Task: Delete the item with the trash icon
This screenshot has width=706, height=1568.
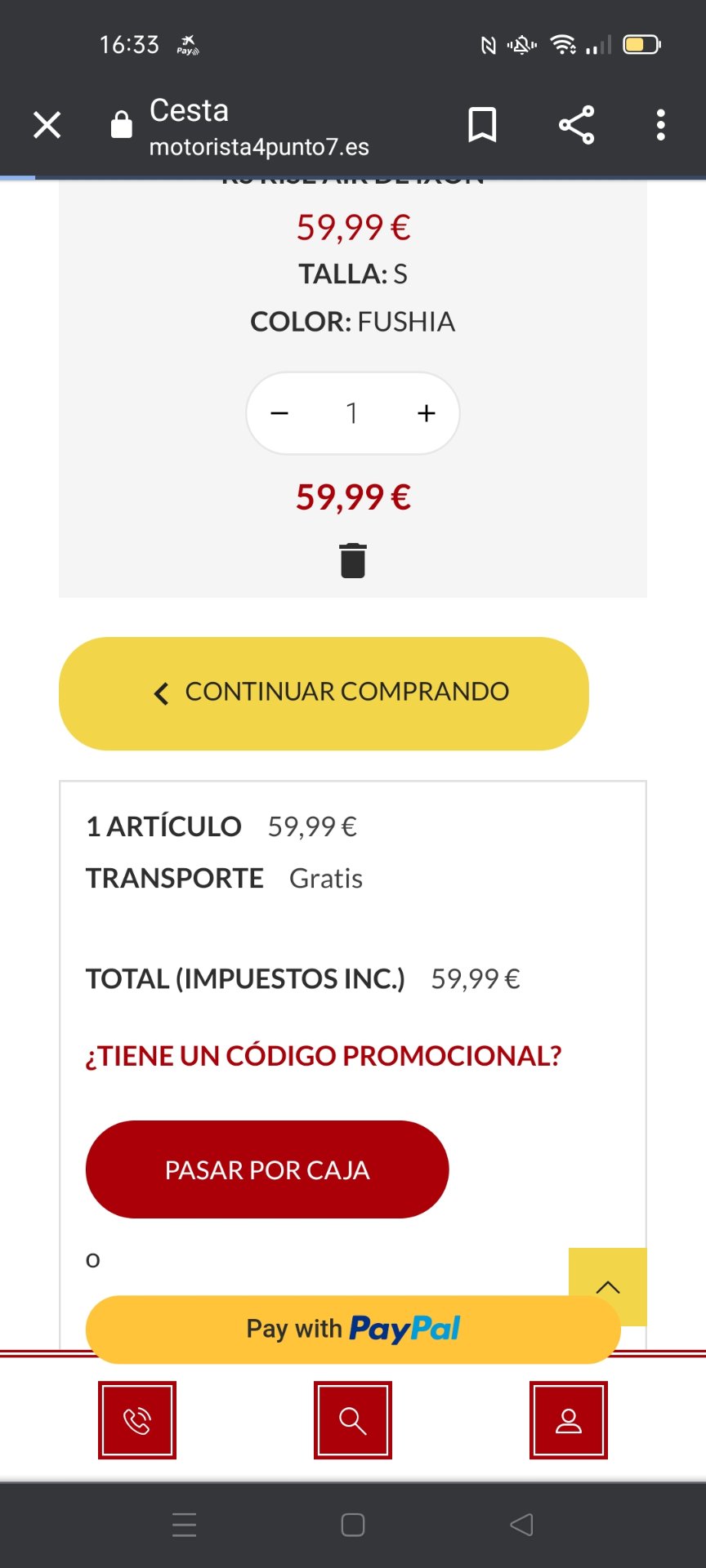Action: (x=352, y=561)
